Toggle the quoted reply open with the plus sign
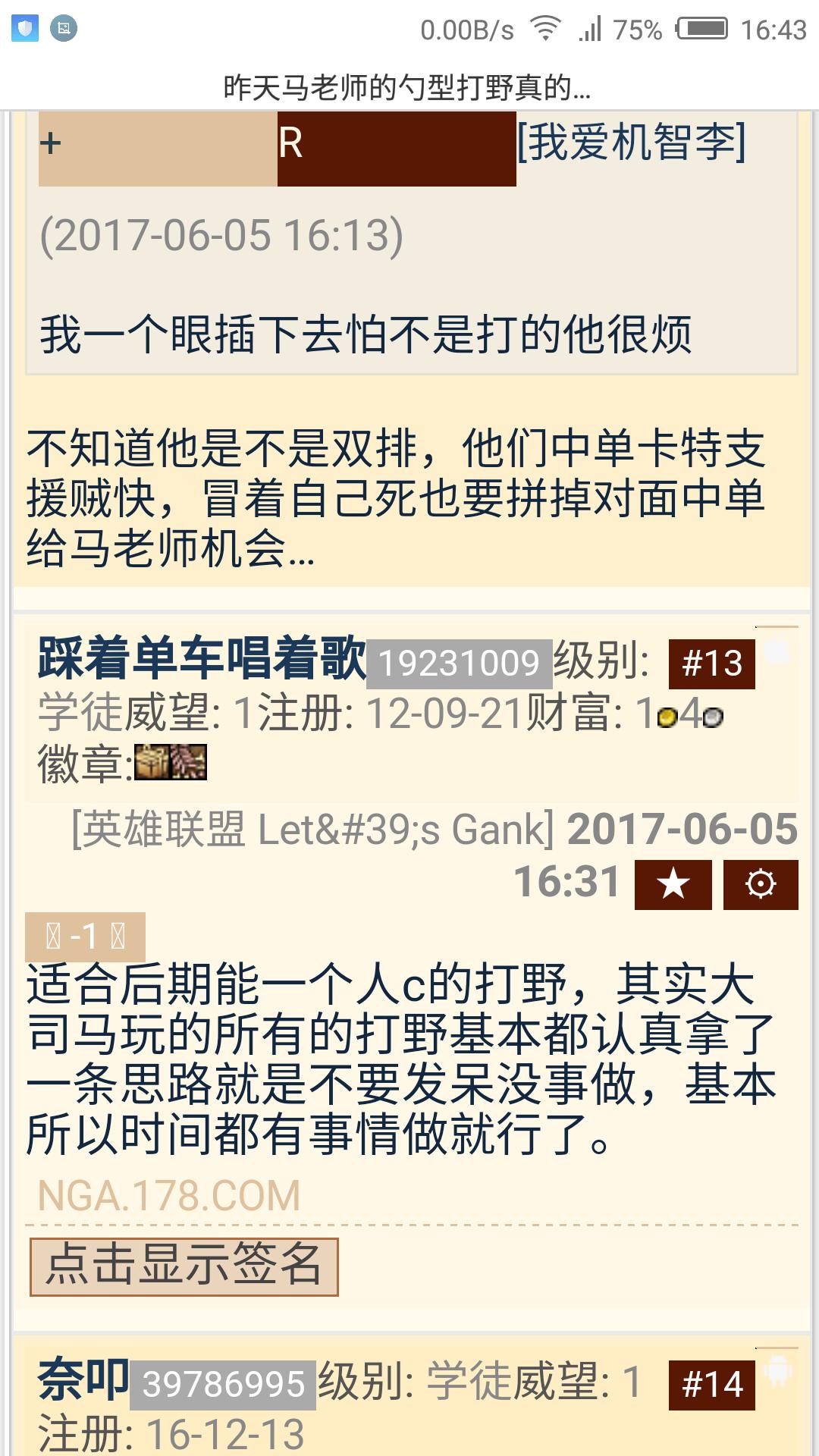Image resolution: width=819 pixels, height=1456 pixels. (49, 144)
